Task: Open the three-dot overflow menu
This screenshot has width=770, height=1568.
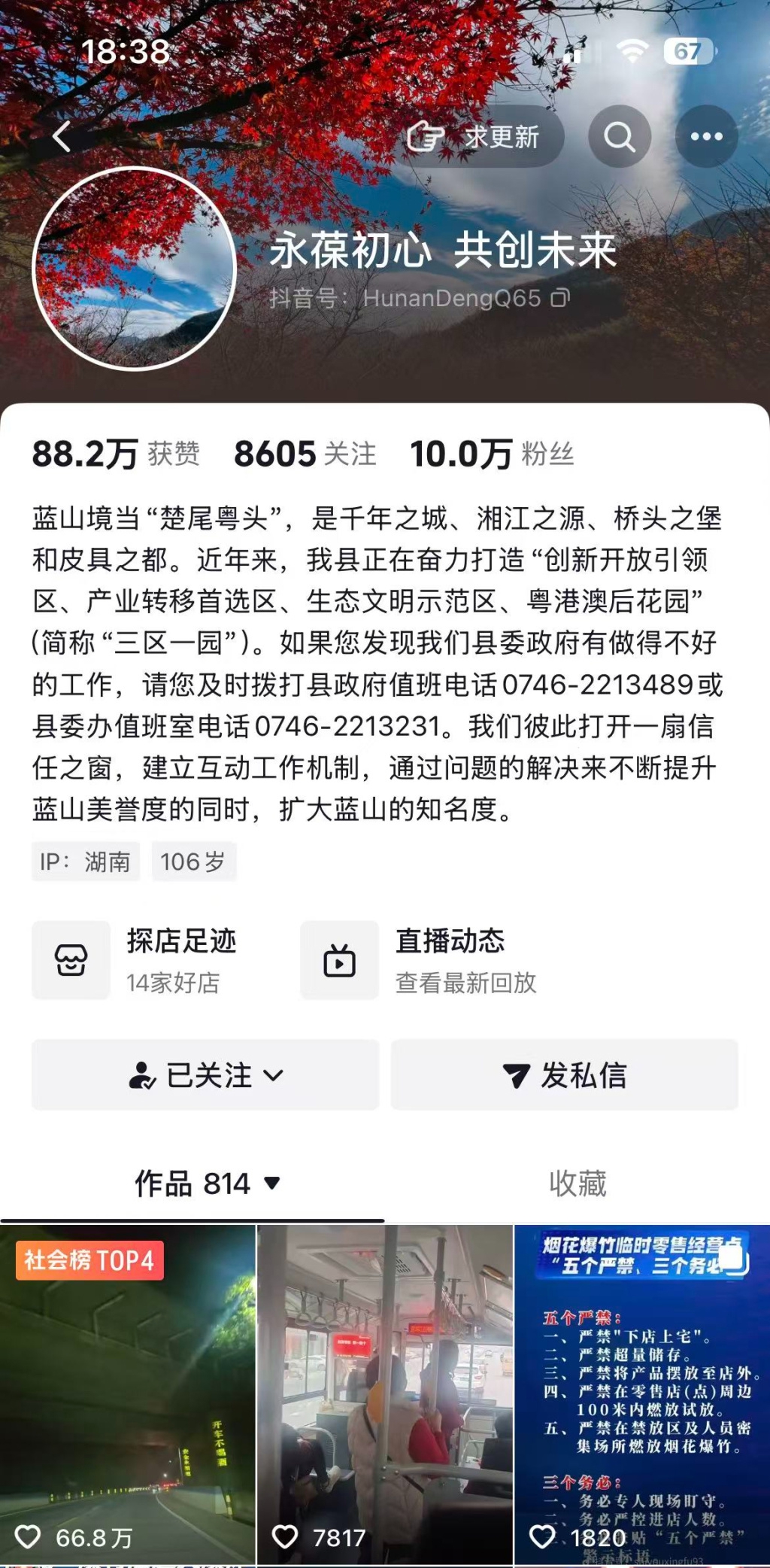Action: pyautogui.click(x=706, y=137)
